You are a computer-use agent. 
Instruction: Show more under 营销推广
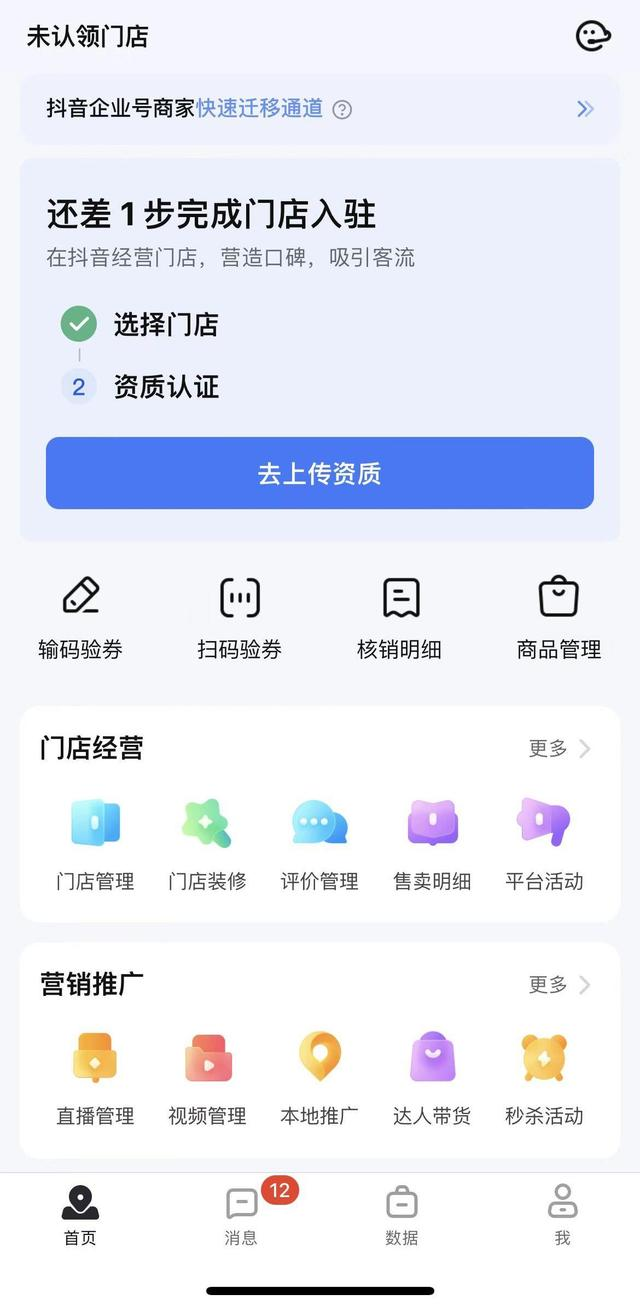click(560, 985)
